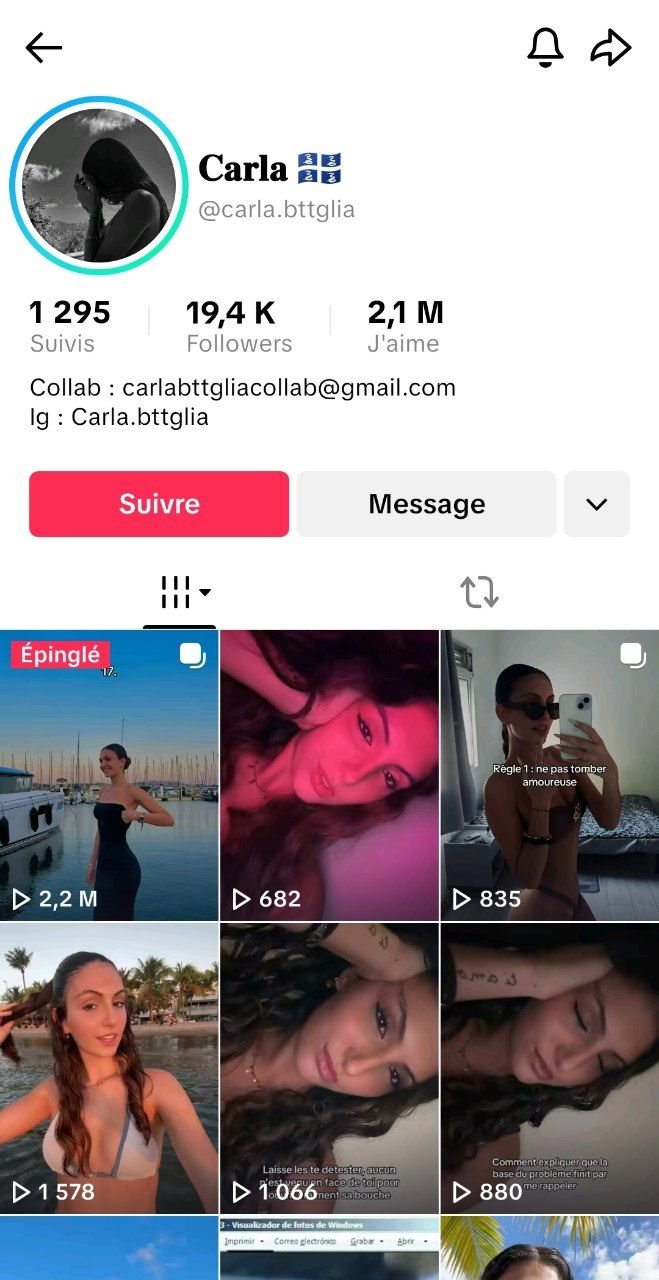Switch to the videos grid tab
This screenshot has width=659, height=1280.
click(x=180, y=593)
